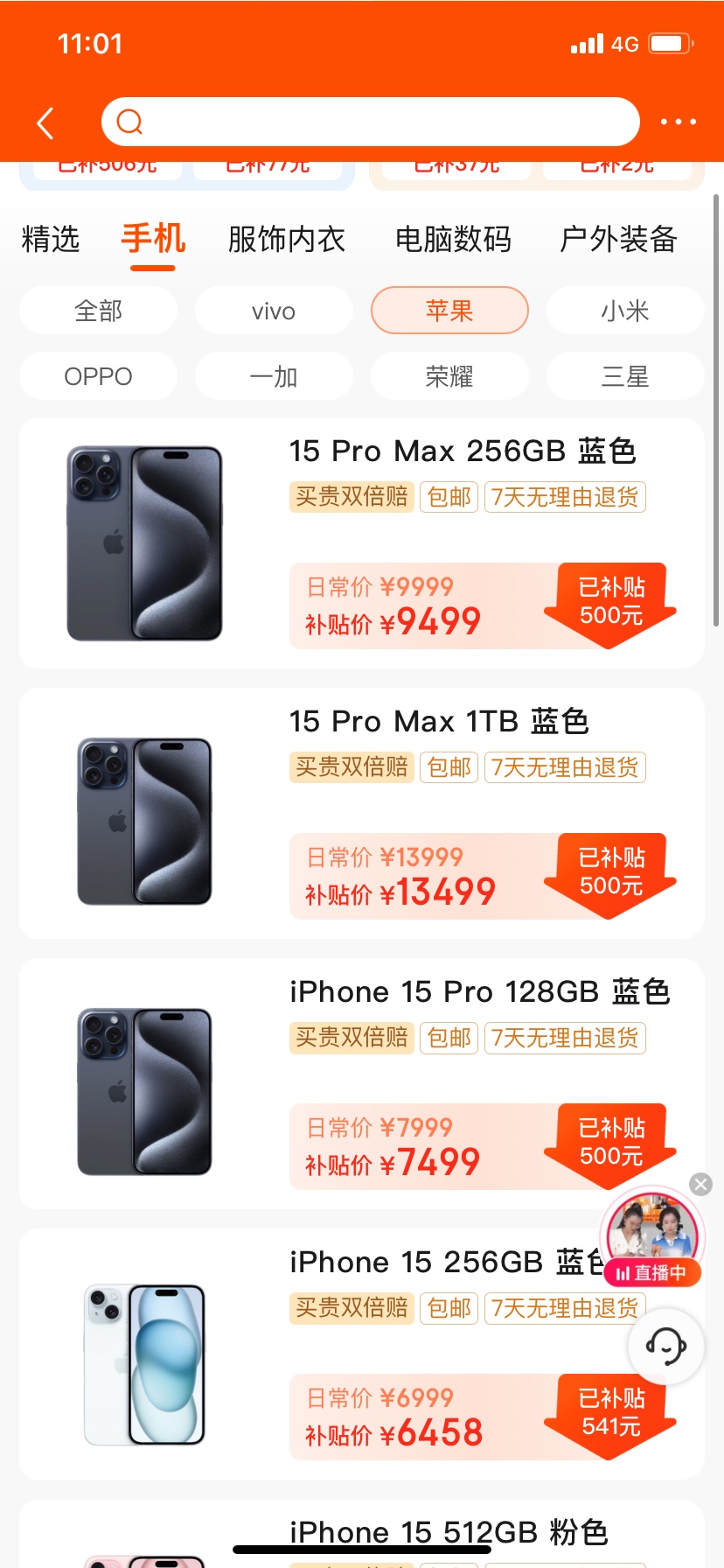Switch to the 精选 tab
This screenshot has width=724, height=1568.
point(51,239)
